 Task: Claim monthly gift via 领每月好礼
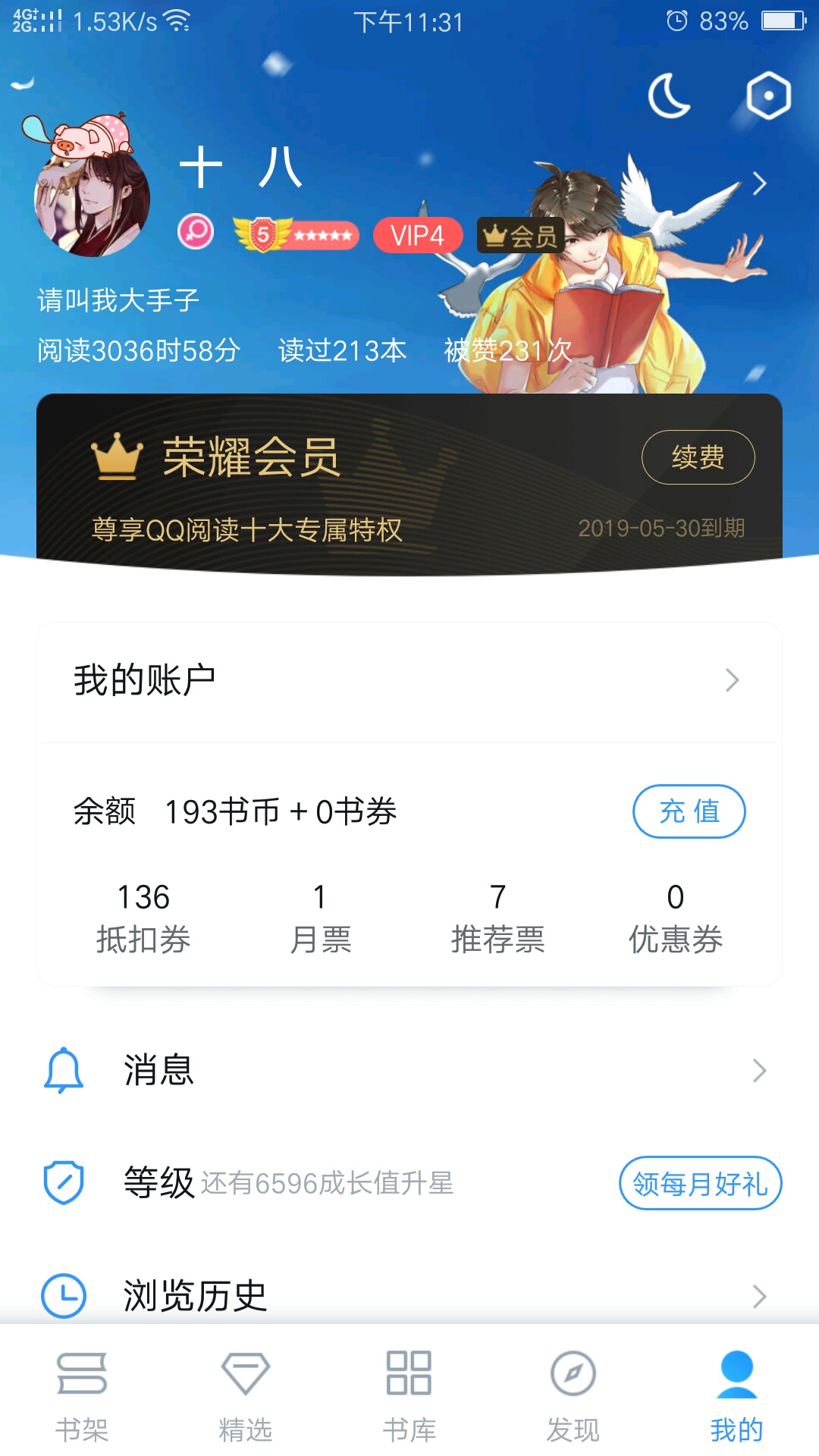[700, 1183]
